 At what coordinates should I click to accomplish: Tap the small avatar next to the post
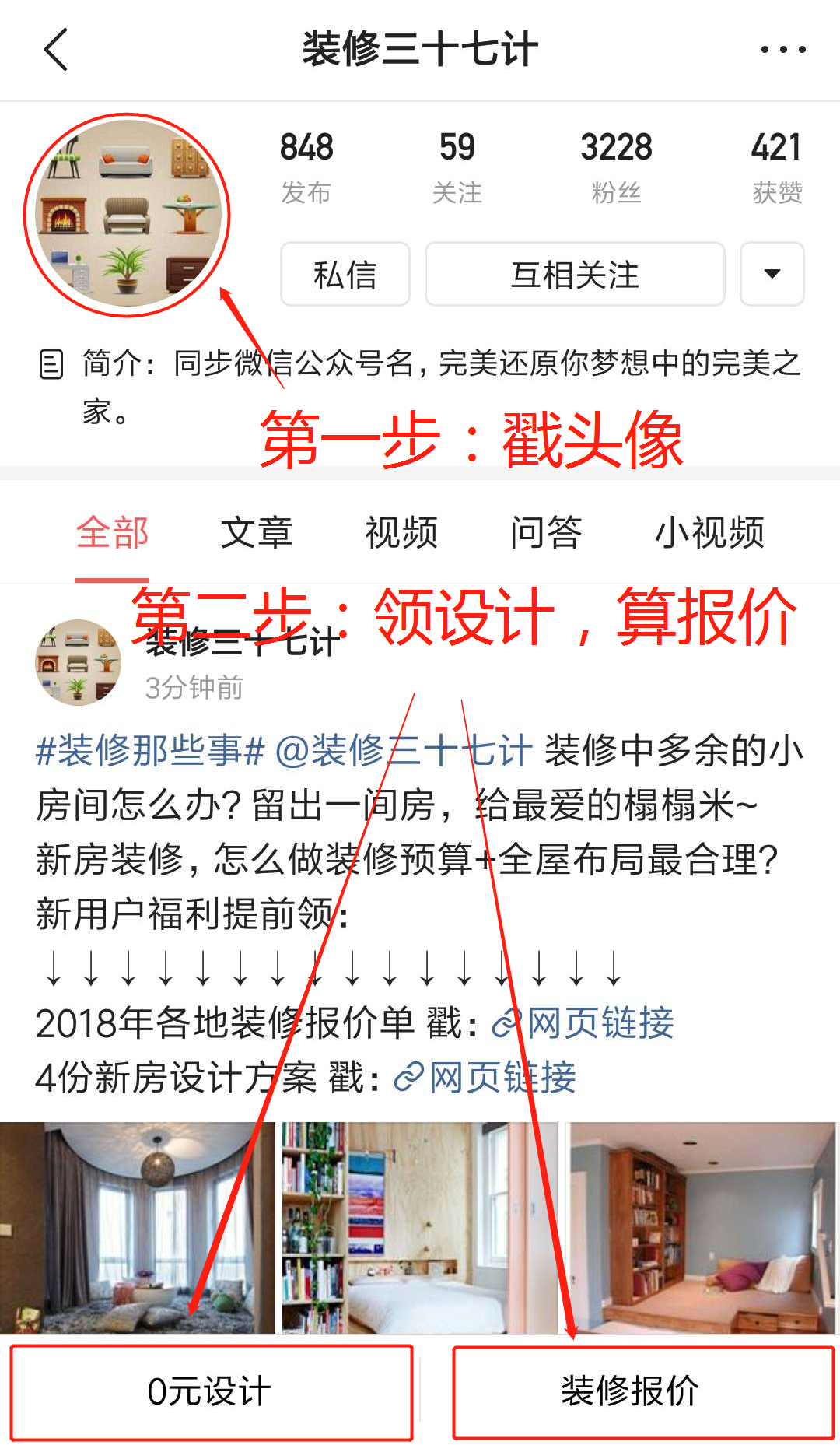[x=79, y=661]
